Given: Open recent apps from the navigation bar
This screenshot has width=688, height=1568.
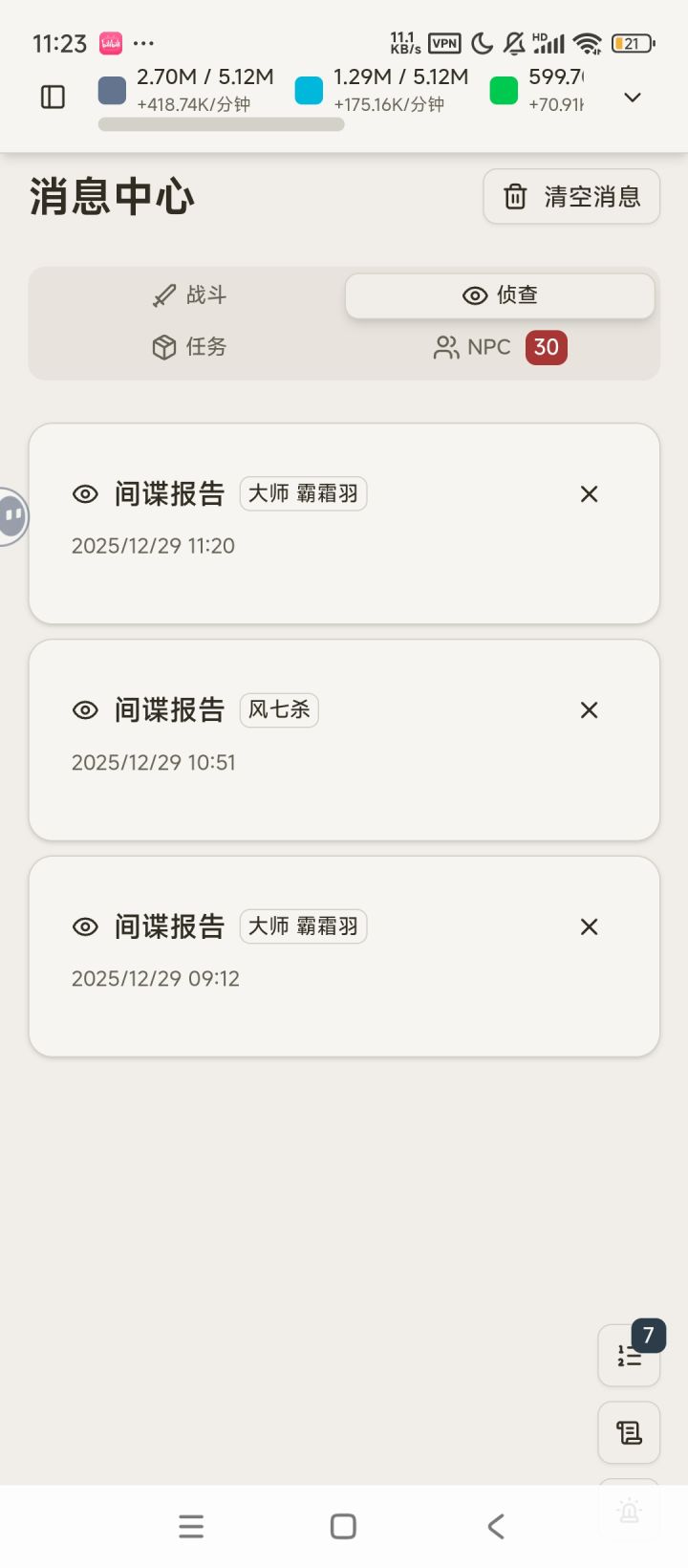Looking at the screenshot, I should [x=191, y=1526].
